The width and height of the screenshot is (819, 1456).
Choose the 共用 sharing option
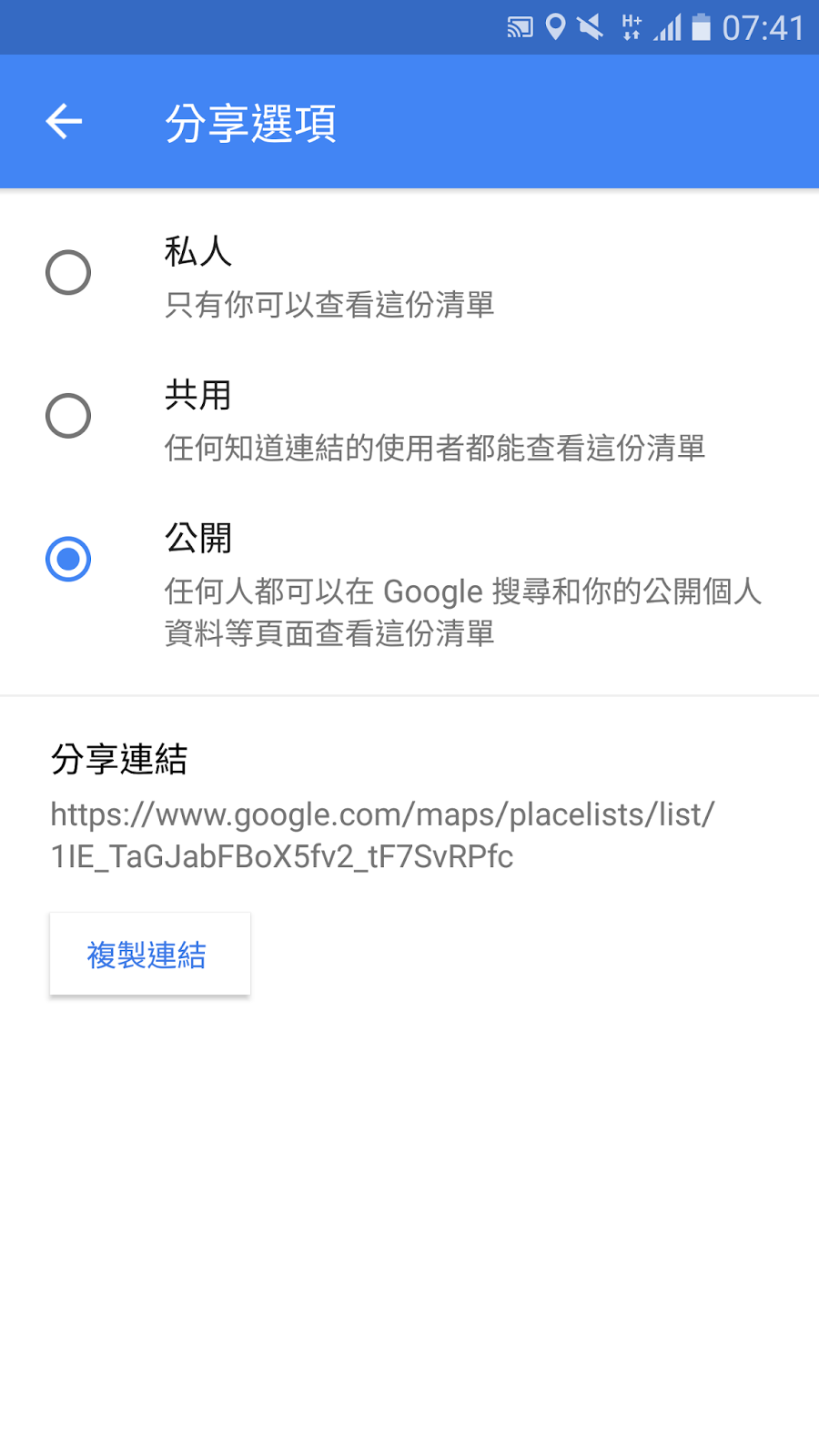68,416
